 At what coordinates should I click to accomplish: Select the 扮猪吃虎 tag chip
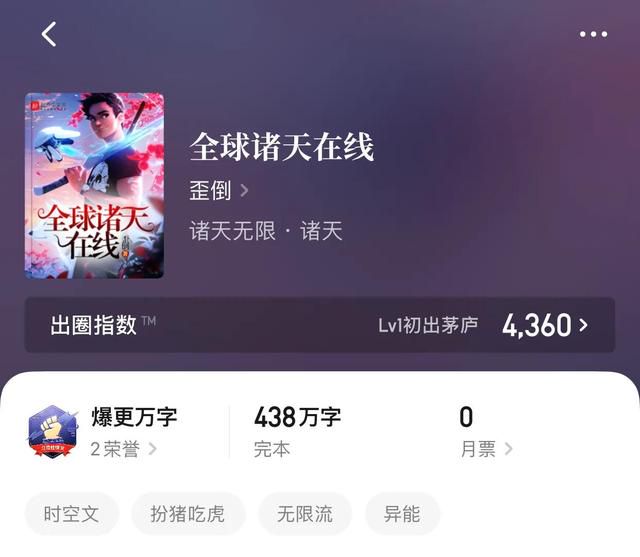click(x=188, y=514)
